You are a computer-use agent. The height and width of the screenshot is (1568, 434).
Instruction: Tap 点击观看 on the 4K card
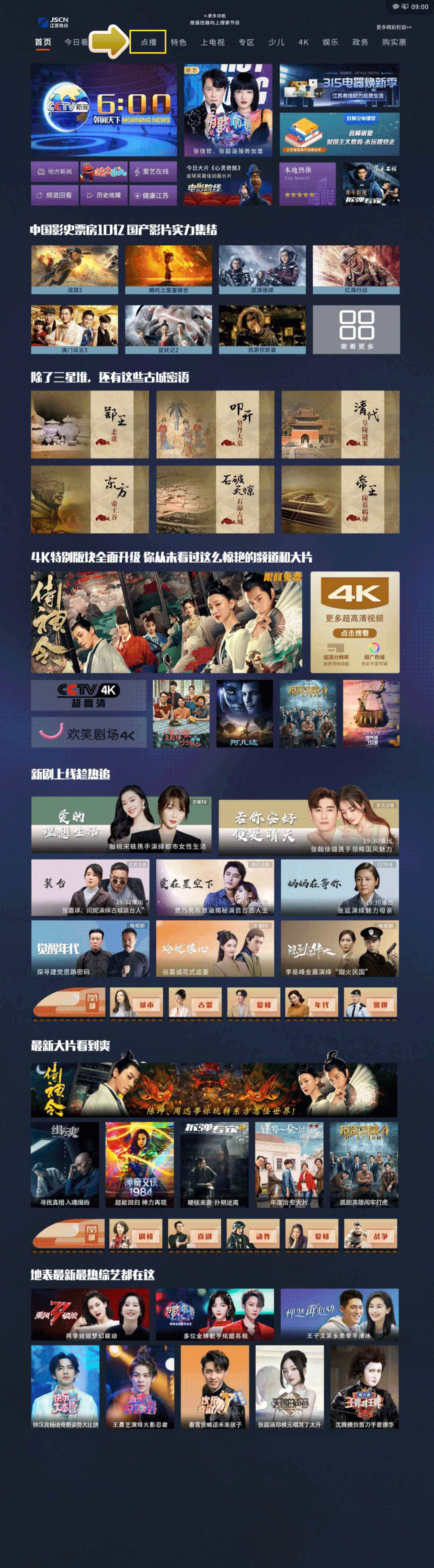point(354,632)
